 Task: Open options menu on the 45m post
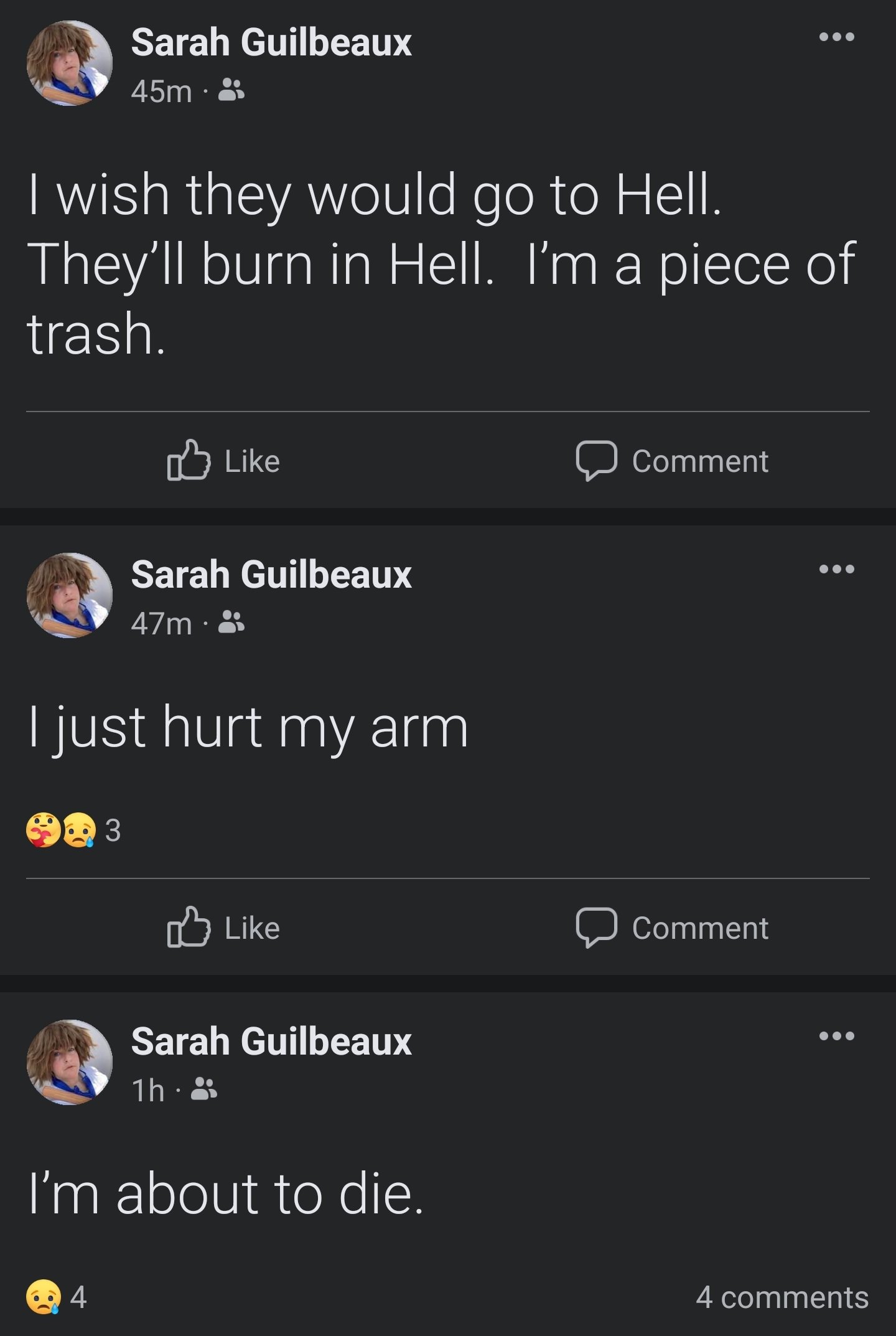tap(836, 37)
